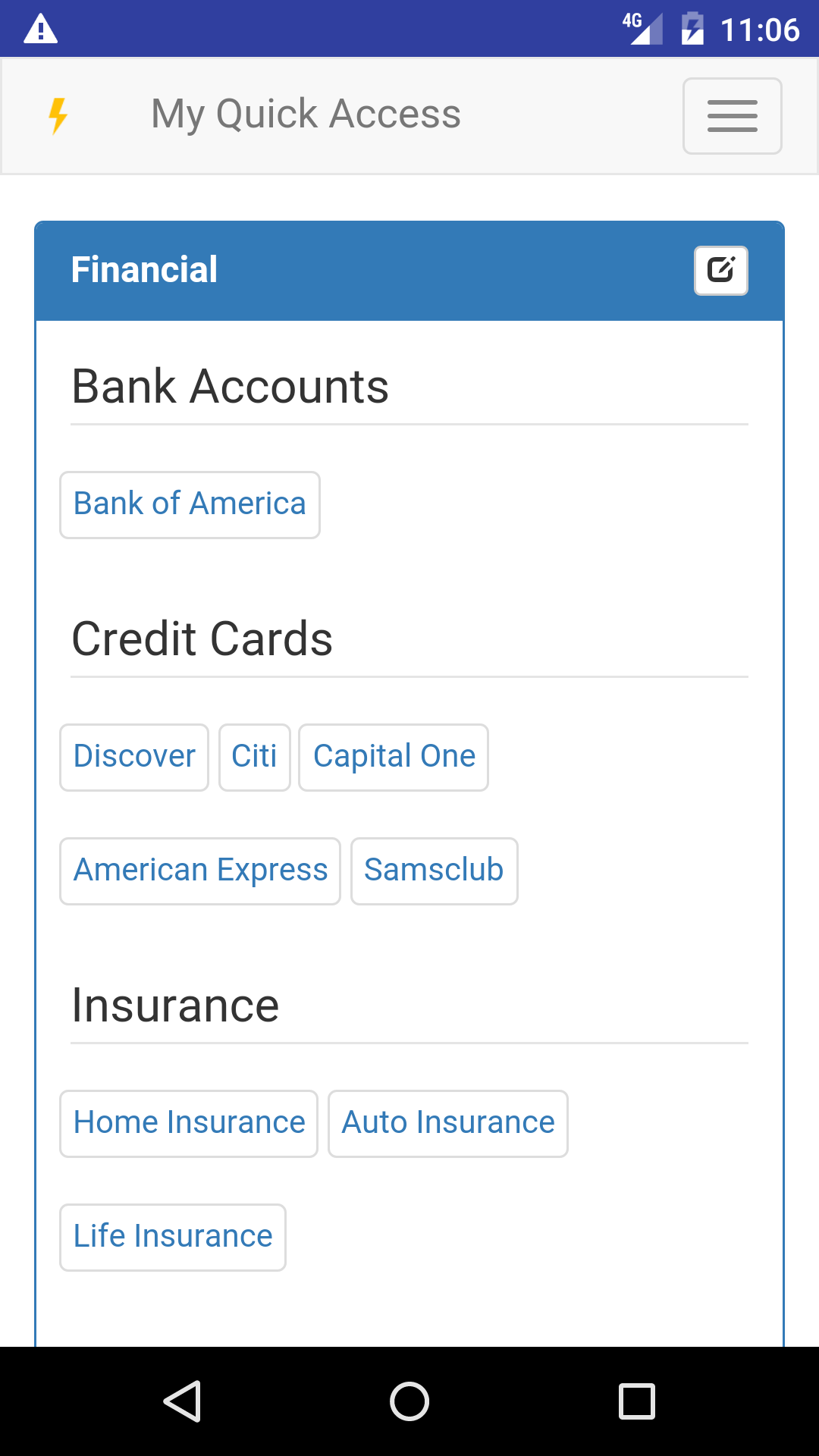
Task: Open the Bank of America link
Action: pos(189,504)
